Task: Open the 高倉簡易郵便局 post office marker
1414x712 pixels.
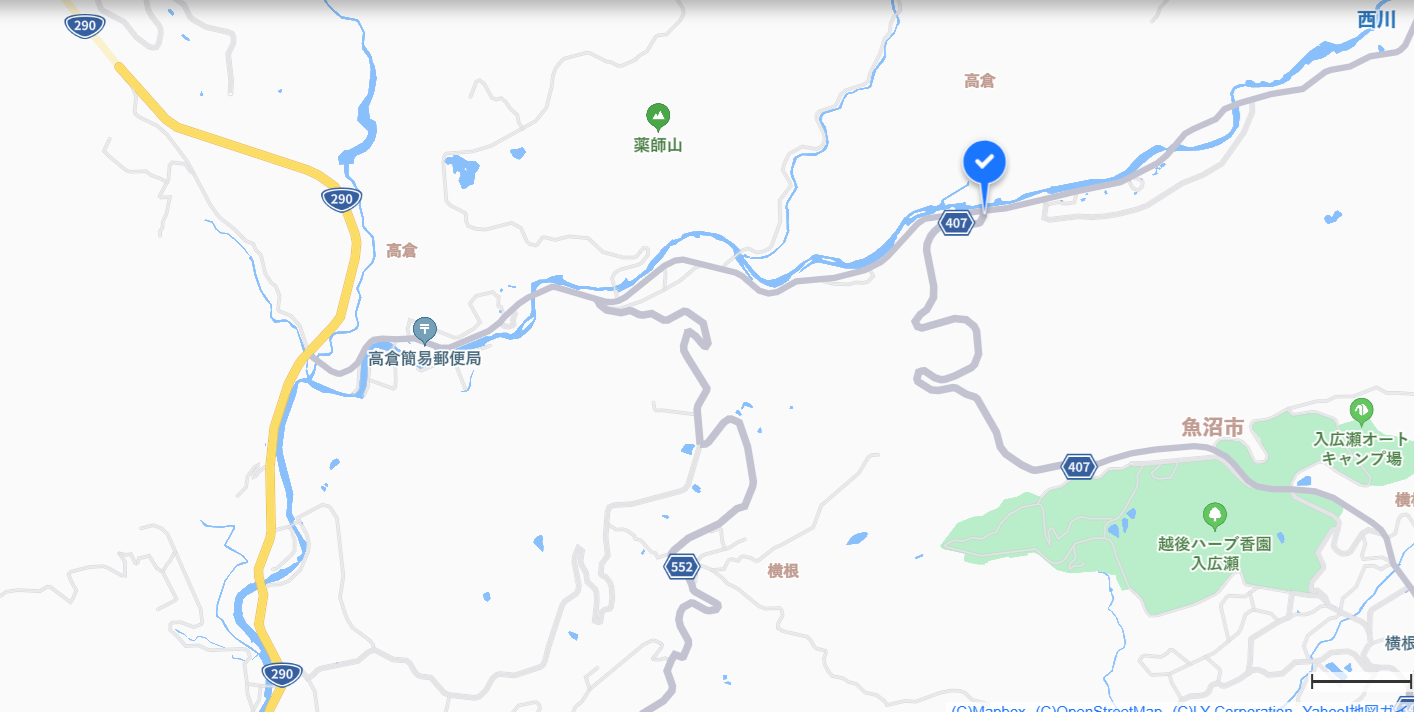Action: pyautogui.click(x=425, y=329)
